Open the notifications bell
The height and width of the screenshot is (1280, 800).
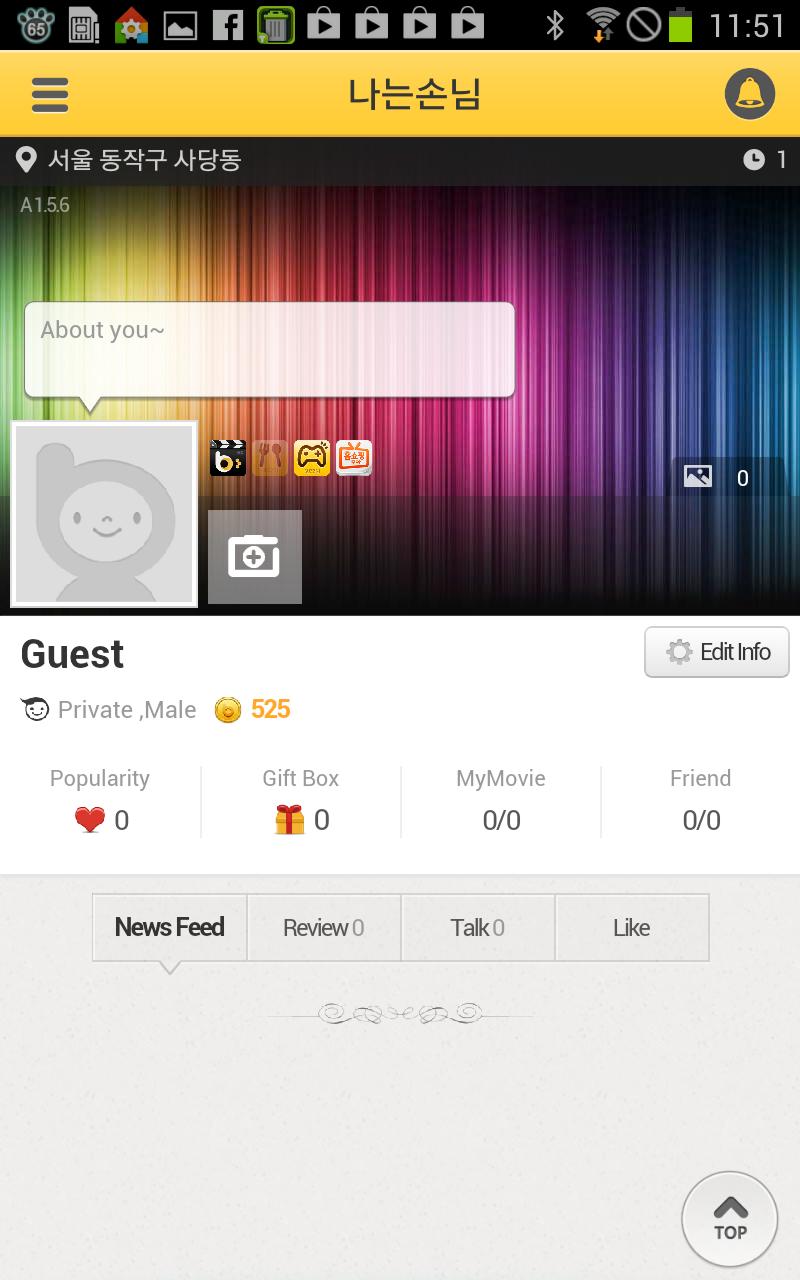click(x=749, y=95)
